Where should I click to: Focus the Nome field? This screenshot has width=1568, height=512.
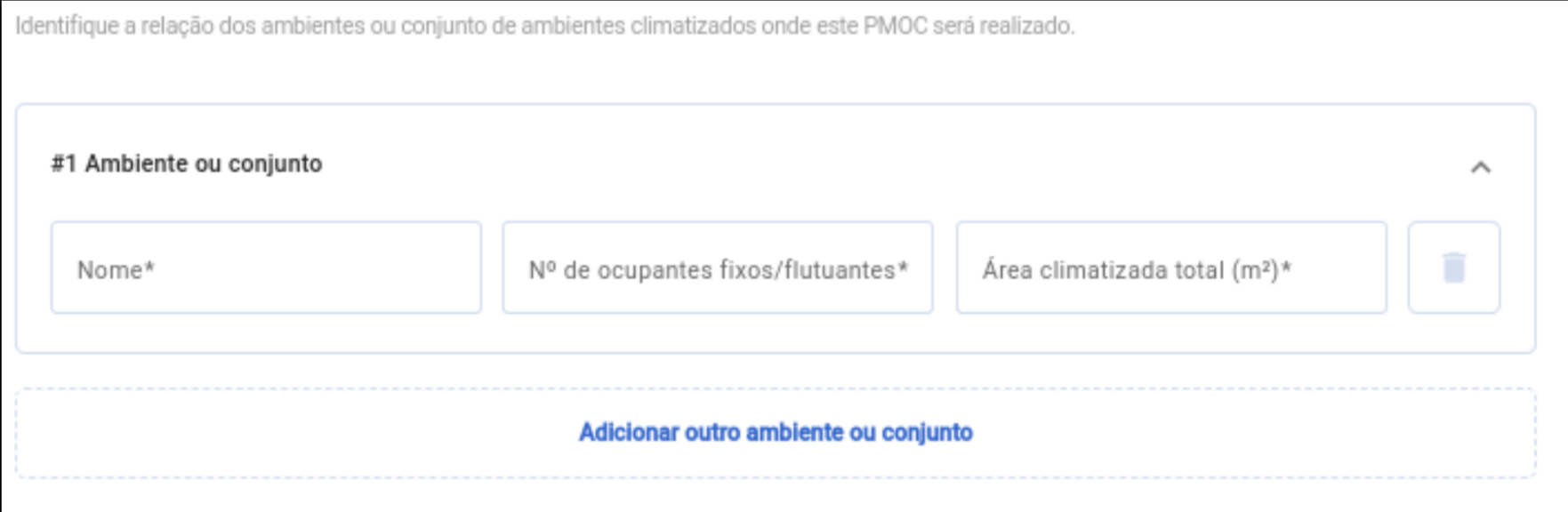266,268
